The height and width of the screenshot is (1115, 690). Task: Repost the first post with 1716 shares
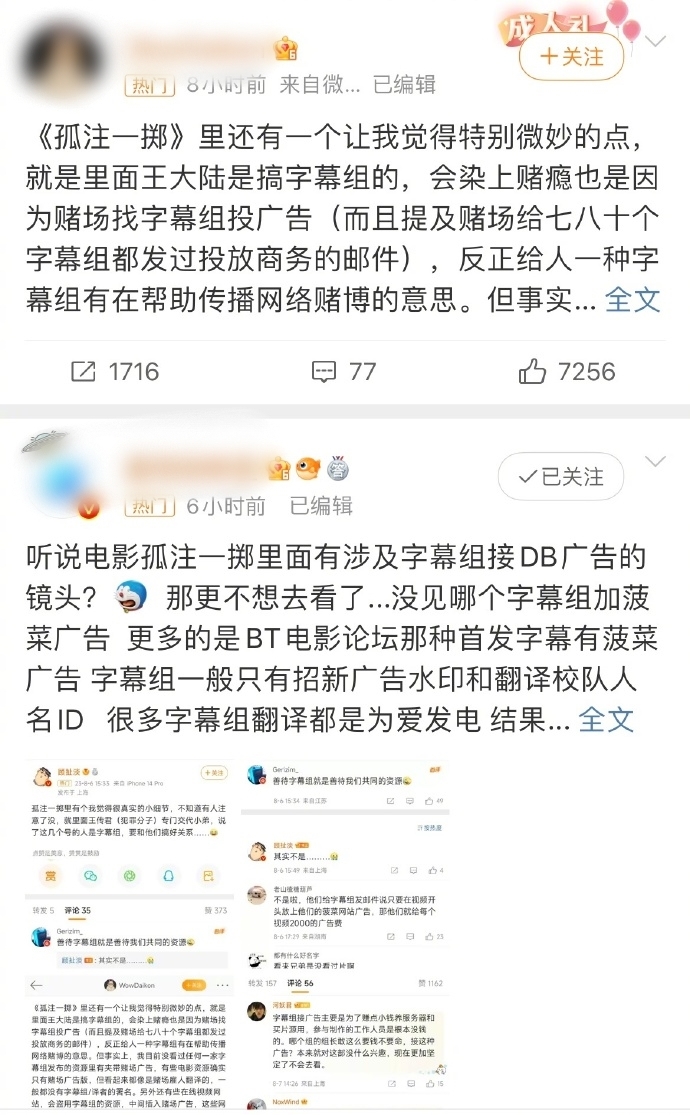tap(116, 372)
